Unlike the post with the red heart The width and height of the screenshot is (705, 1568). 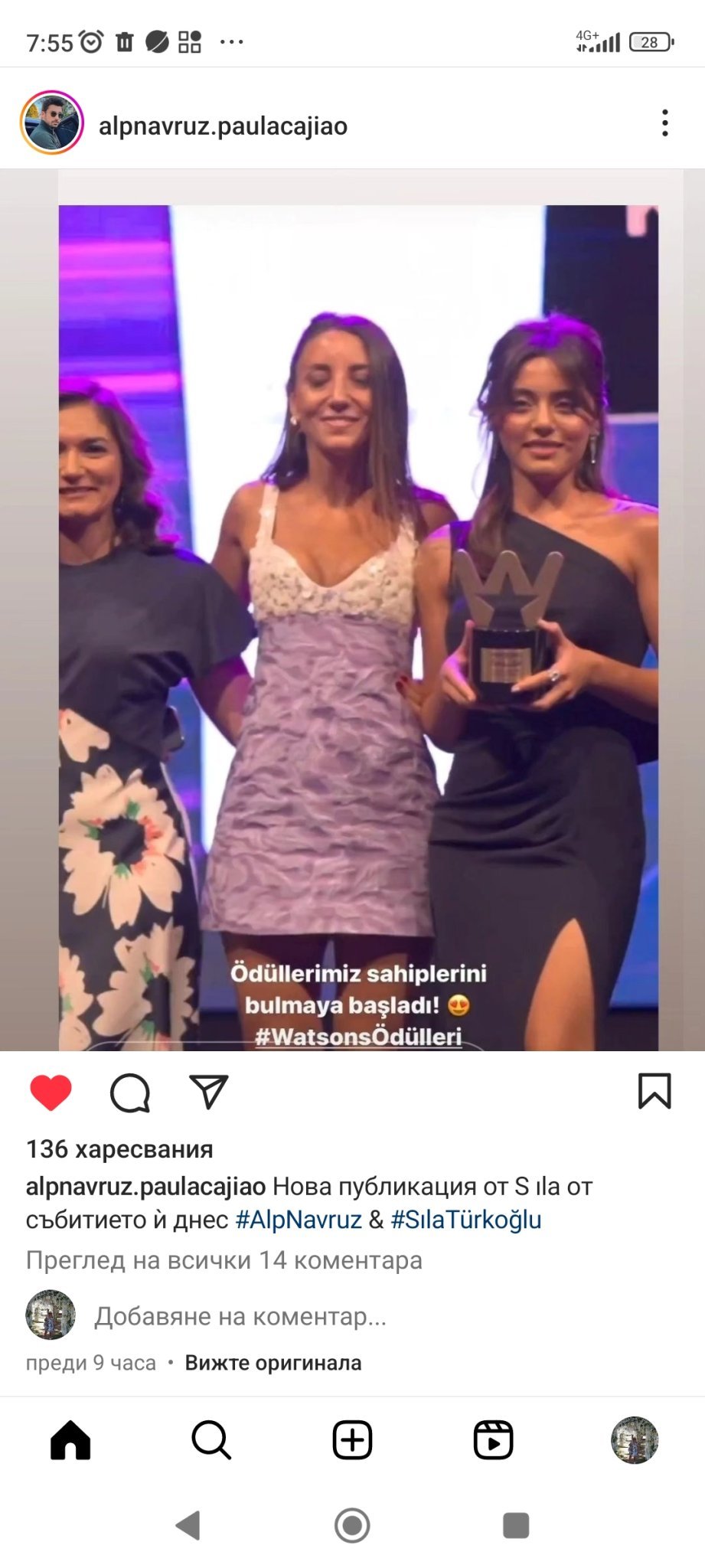[x=51, y=1092]
